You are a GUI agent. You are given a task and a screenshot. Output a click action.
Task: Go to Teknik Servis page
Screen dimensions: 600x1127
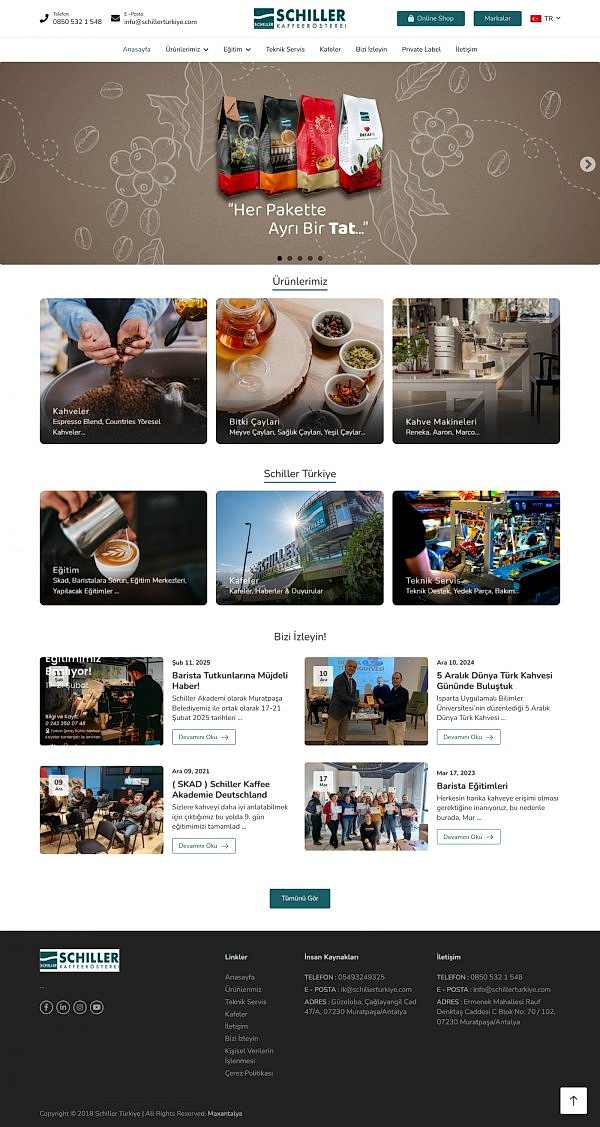285,49
